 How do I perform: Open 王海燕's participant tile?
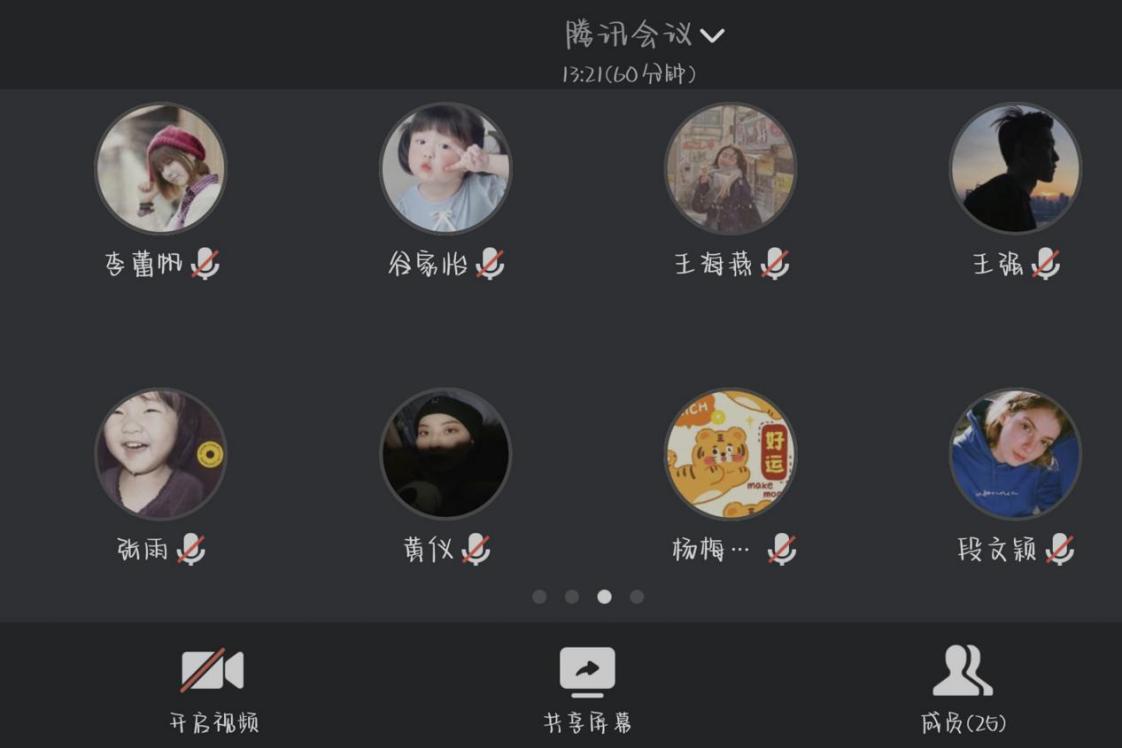pyautogui.click(x=730, y=168)
